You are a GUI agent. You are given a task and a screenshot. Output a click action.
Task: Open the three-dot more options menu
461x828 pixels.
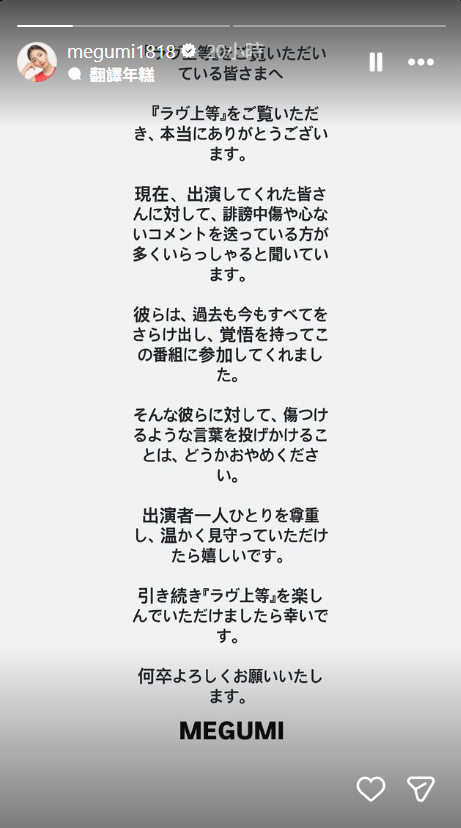pos(421,62)
